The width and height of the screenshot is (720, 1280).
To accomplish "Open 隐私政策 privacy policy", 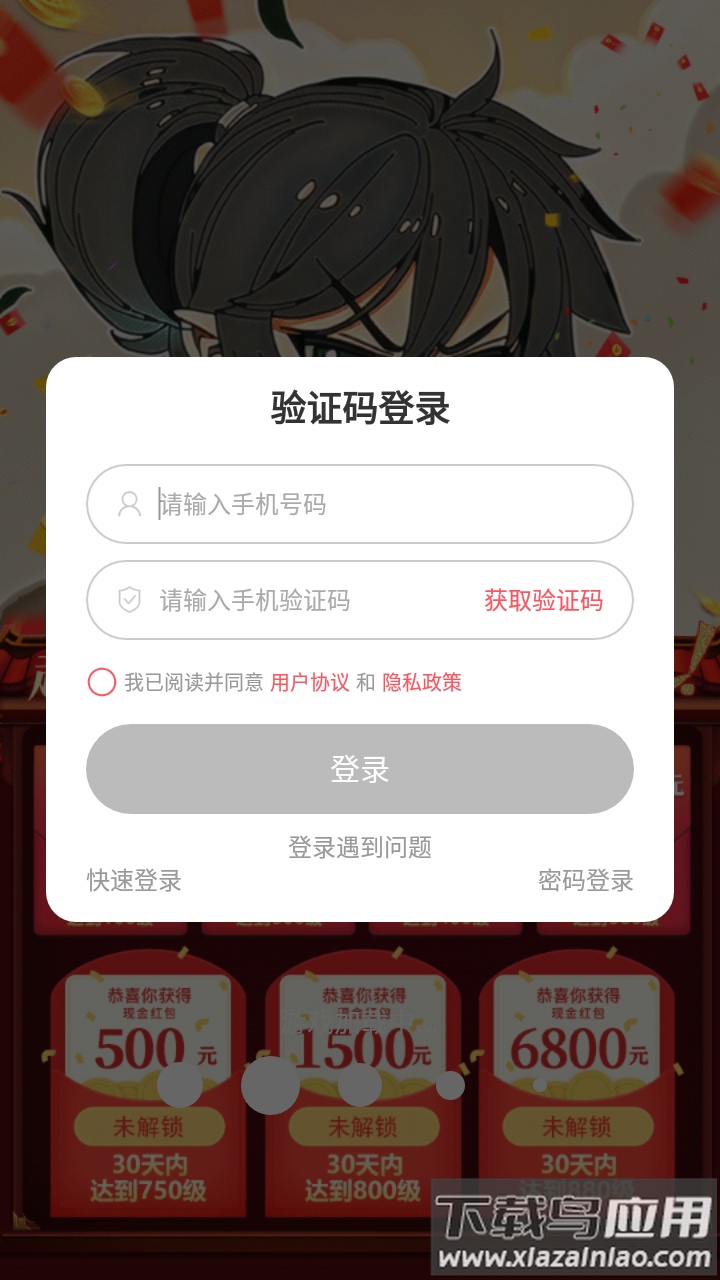I will click(x=422, y=682).
